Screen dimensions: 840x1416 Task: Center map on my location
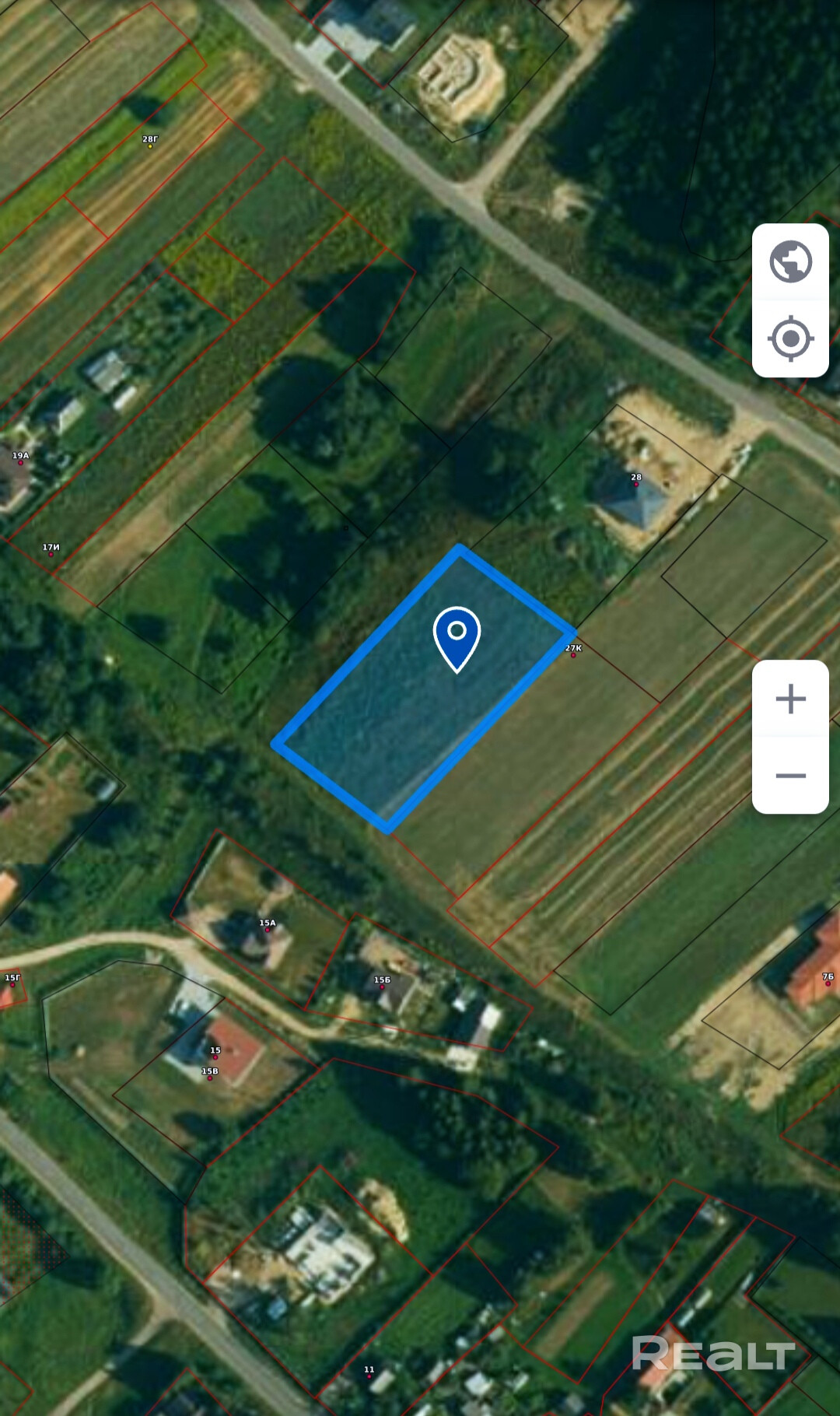(x=790, y=339)
